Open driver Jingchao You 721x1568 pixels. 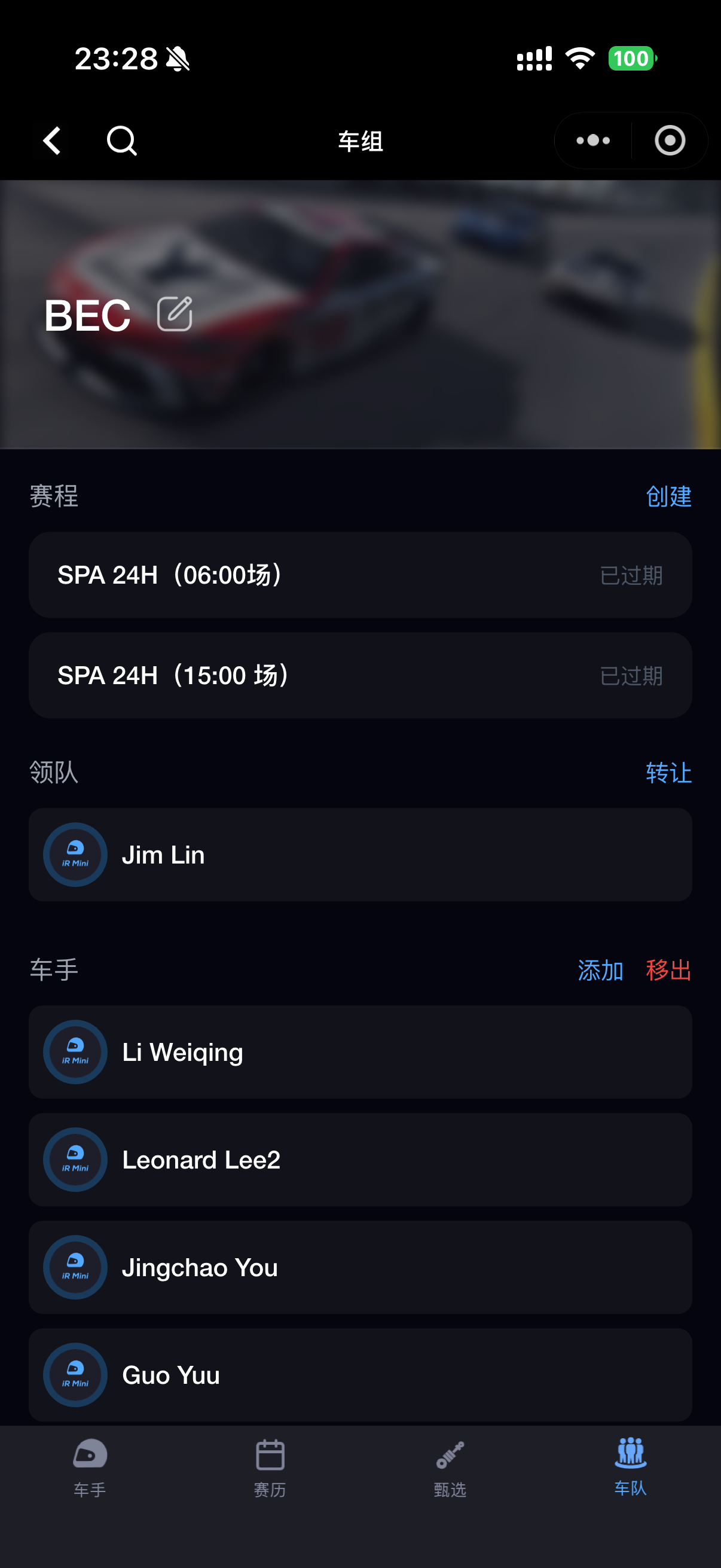point(360,1267)
